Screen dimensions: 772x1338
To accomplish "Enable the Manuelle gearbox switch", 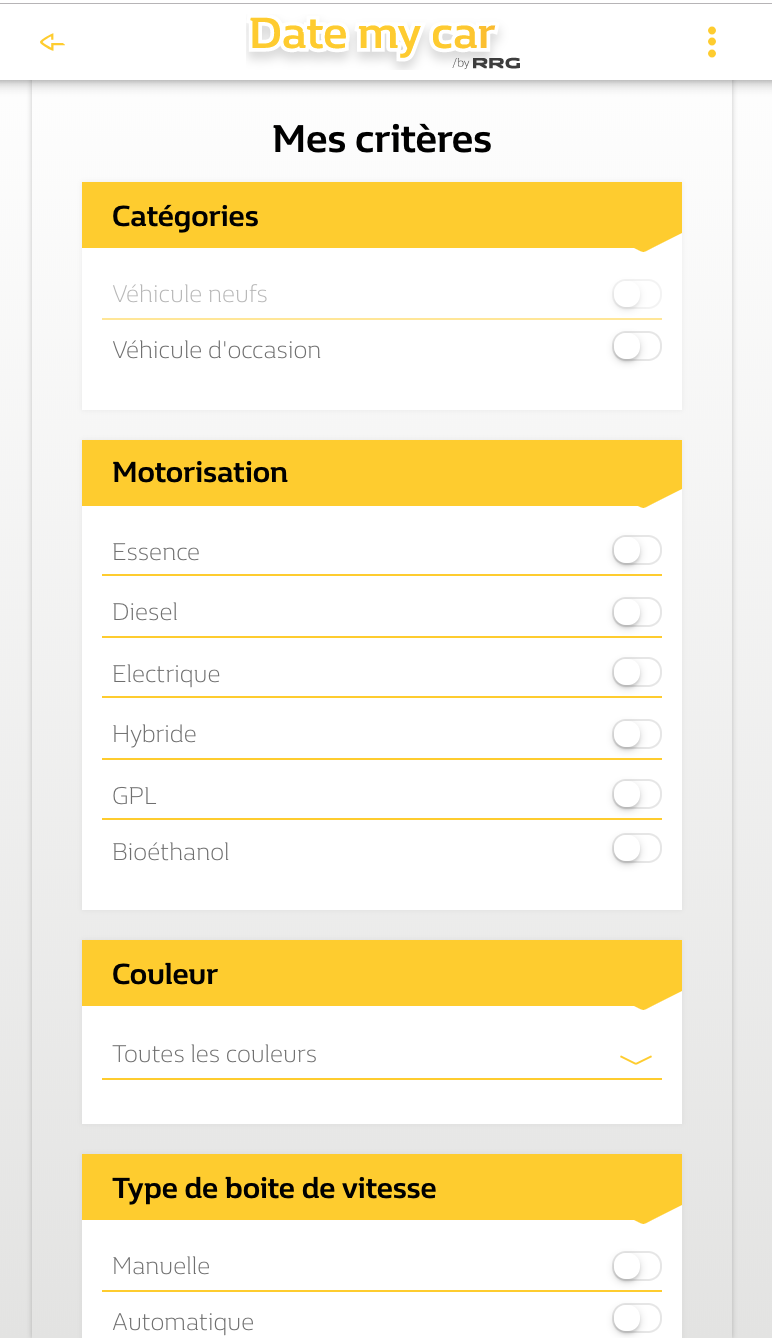I will (x=637, y=1266).
